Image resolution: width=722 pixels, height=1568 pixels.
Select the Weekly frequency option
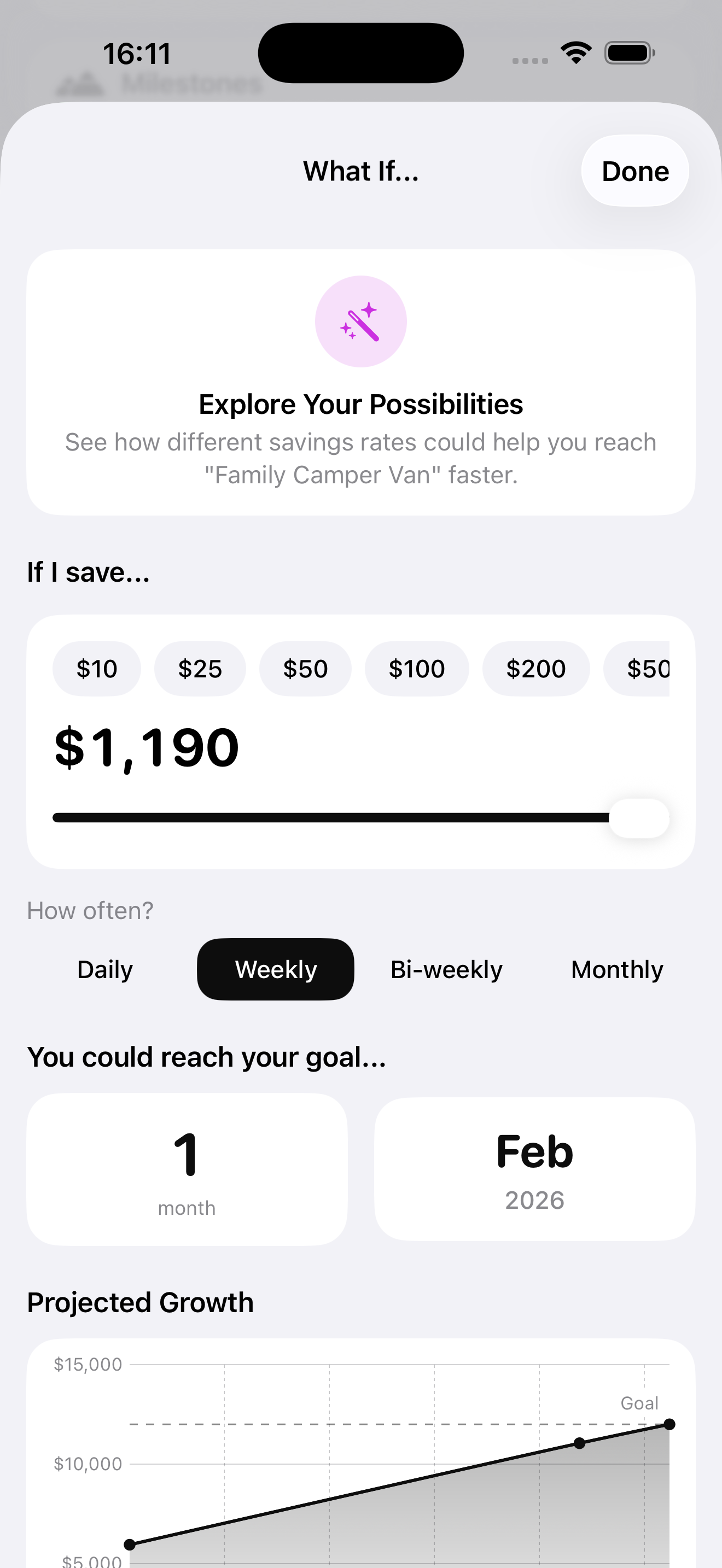275,969
